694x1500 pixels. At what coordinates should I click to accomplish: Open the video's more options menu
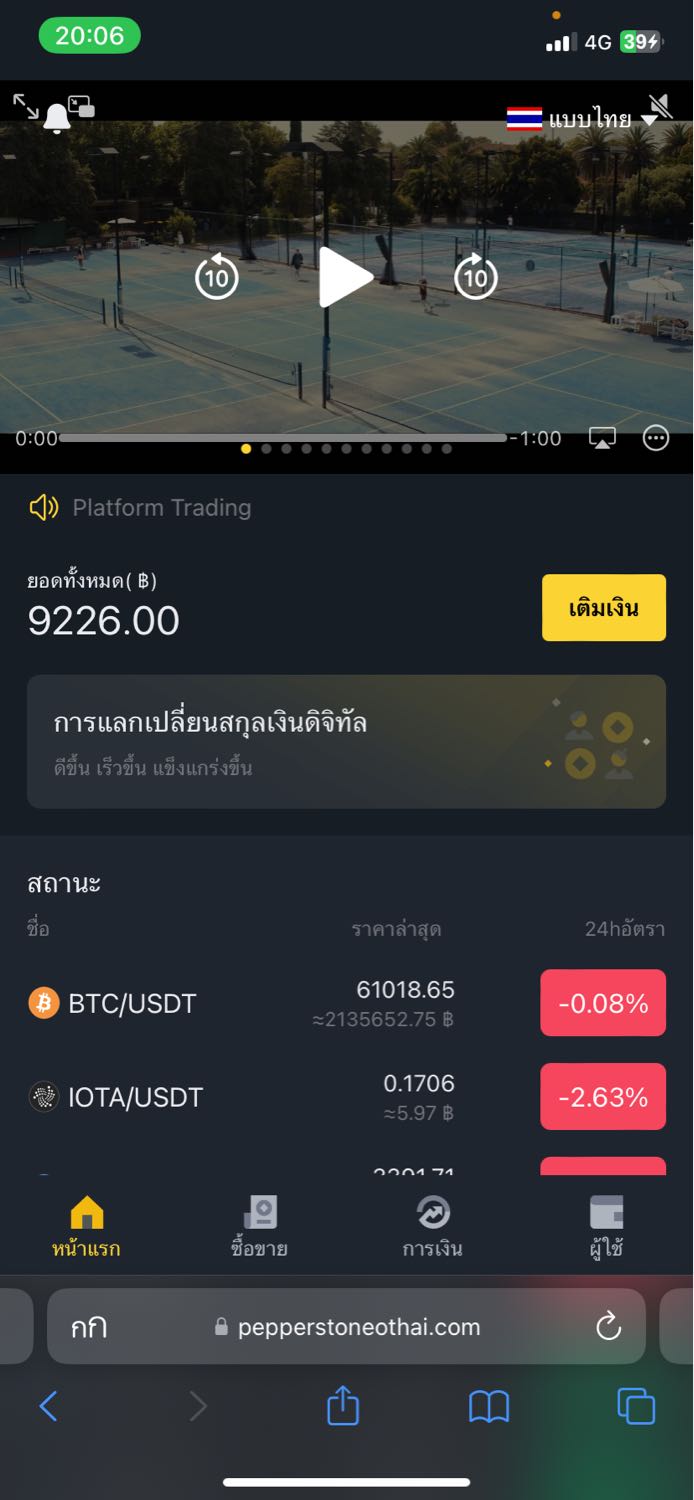click(656, 438)
